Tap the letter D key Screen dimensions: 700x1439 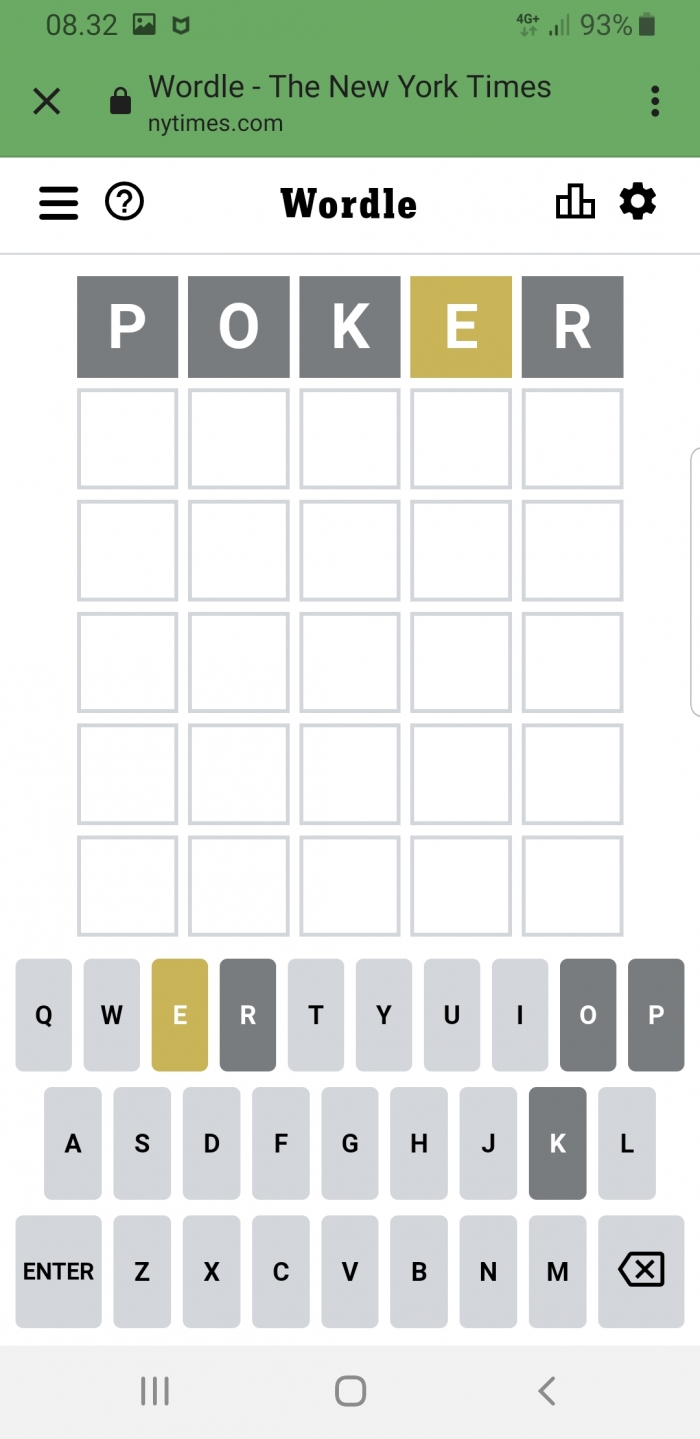(211, 1143)
